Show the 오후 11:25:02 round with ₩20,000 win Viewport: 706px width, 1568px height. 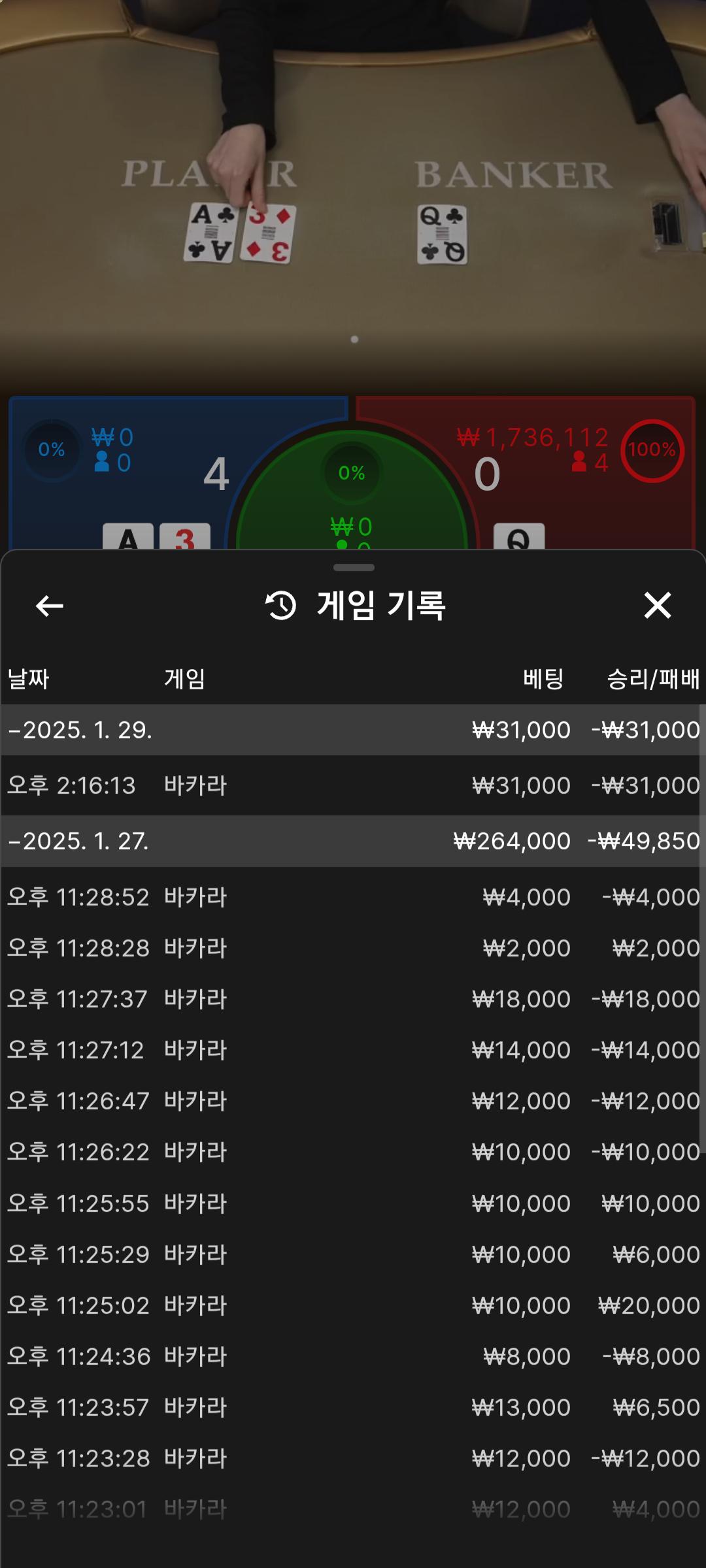pos(353,1305)
